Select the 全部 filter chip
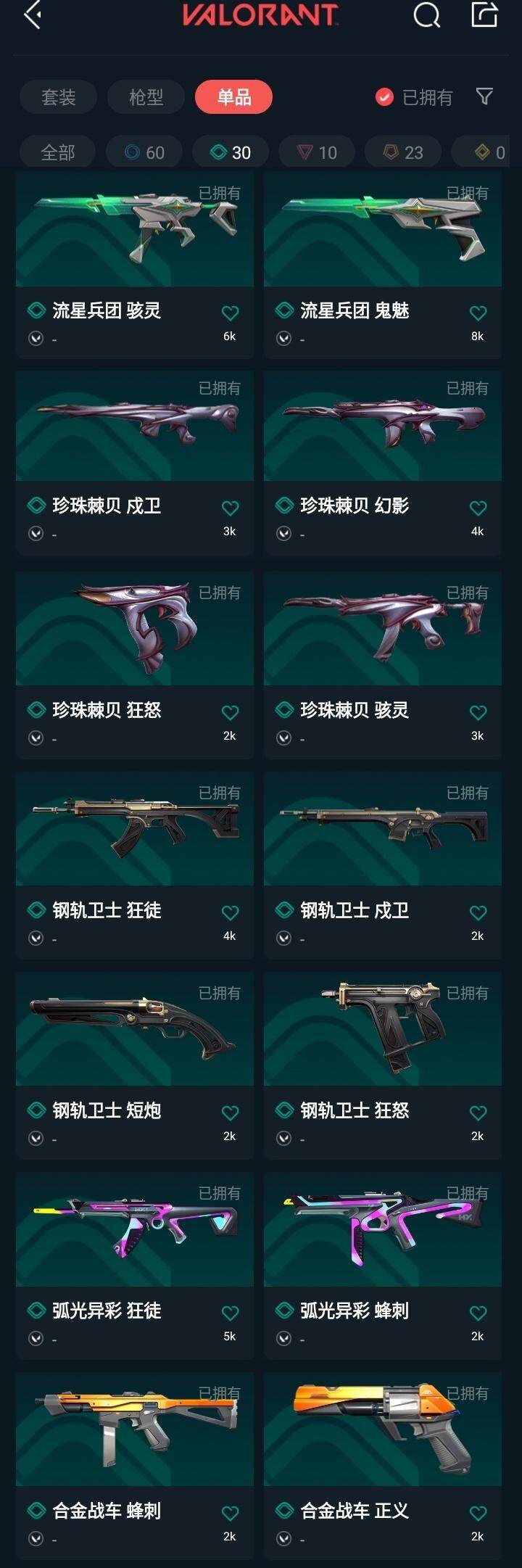 click(58, 152)
